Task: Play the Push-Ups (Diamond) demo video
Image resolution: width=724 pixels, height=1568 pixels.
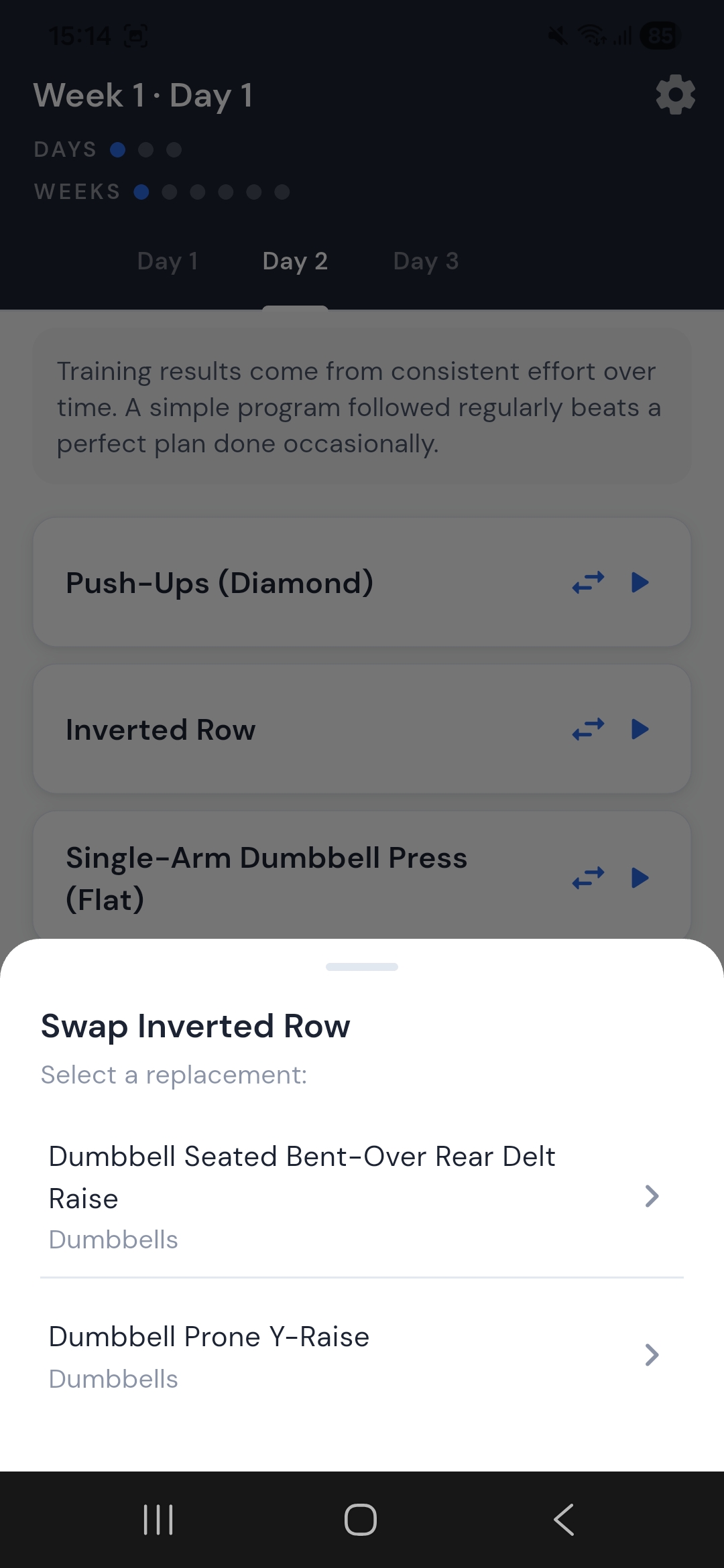Action: [639, 582]
